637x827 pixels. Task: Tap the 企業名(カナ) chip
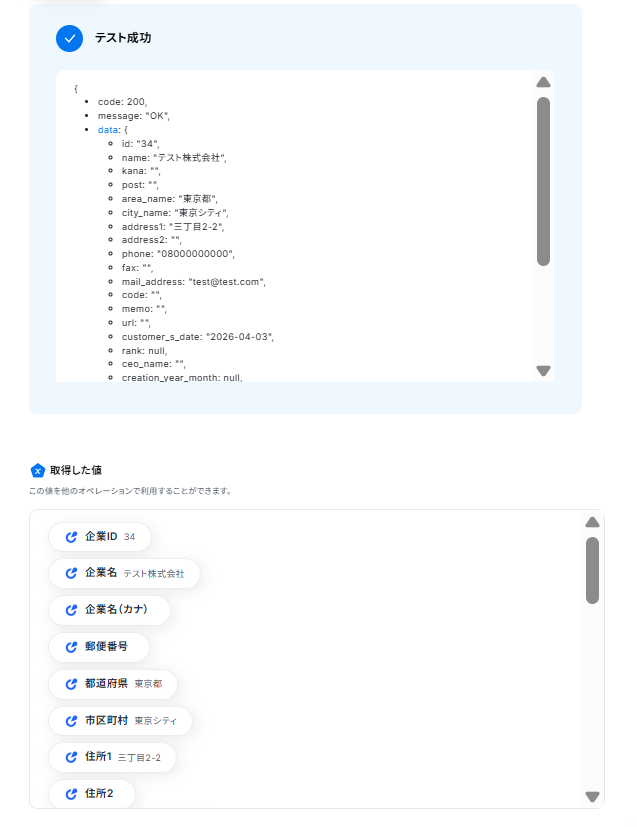(x=109, y=610)
